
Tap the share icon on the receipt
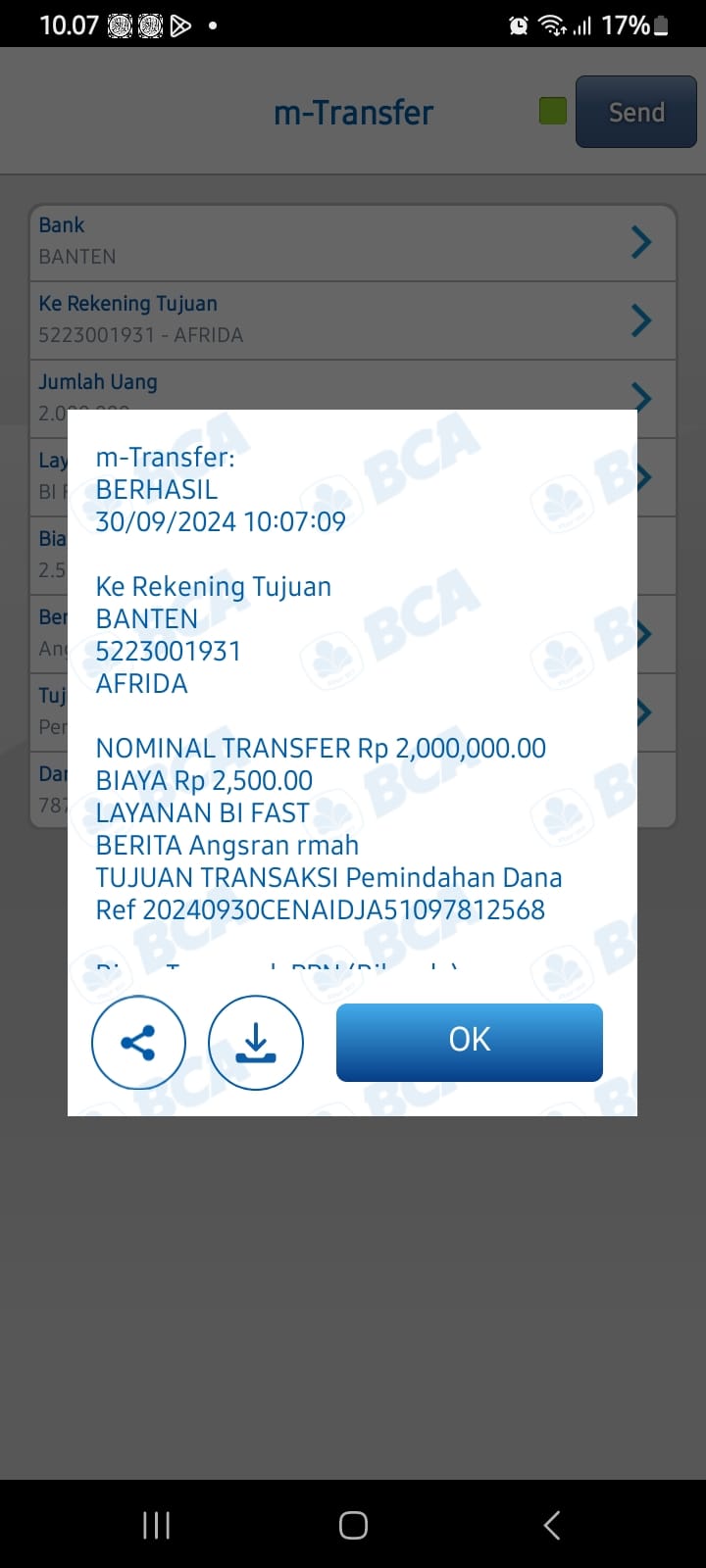(138, 1042)
